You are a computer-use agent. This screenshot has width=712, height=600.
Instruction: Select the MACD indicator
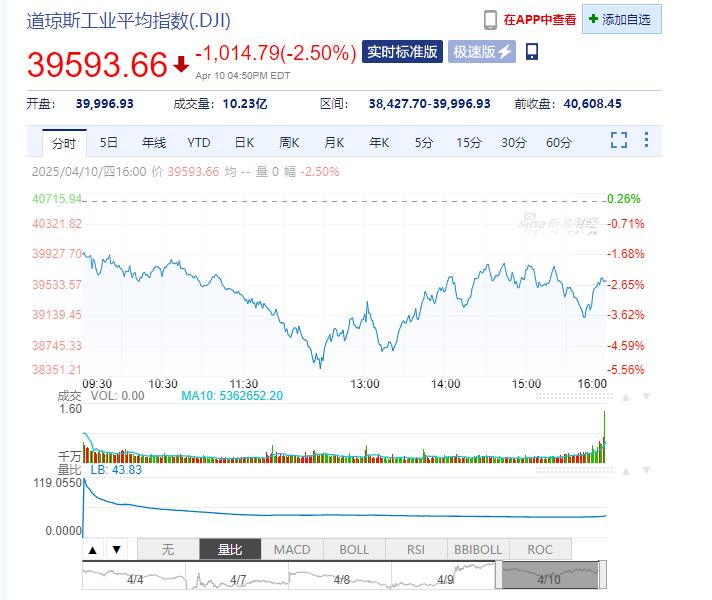coord(292,549)
